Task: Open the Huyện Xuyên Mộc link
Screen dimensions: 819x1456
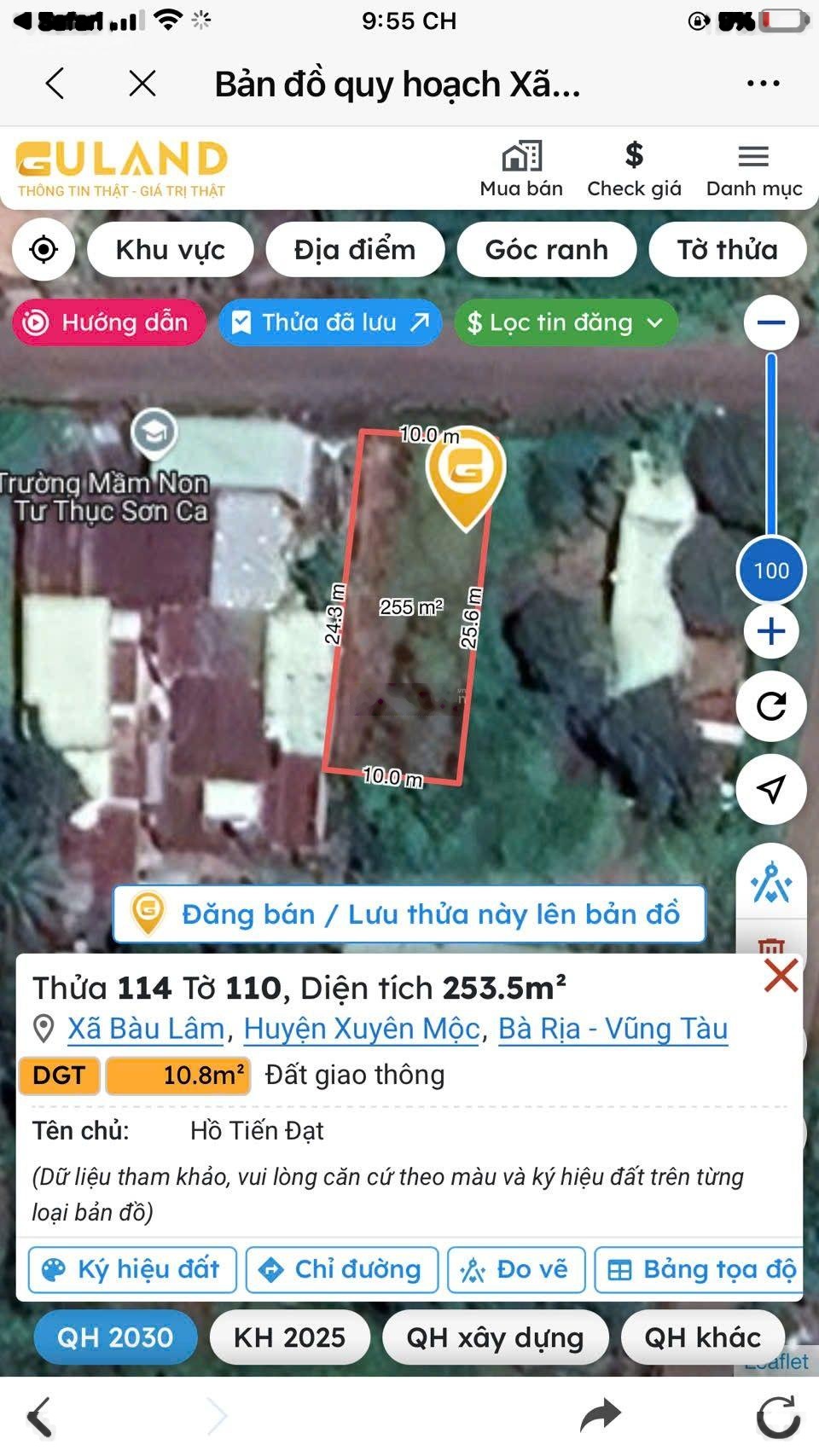Action: point(362,1030)
